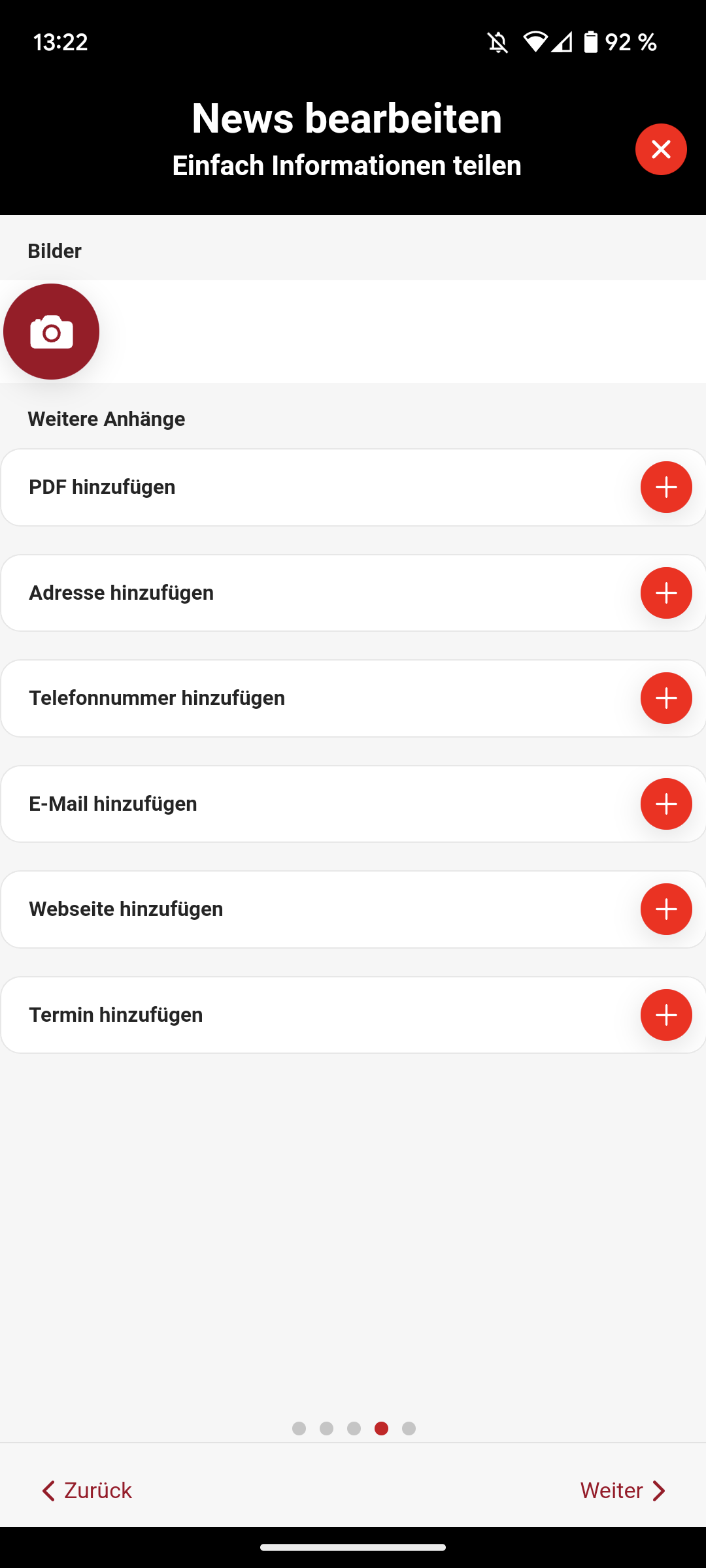Select the first page indicator dot
The width and height of the screenshot is (706, 1568).
pyautogui.click(x=299, y=1428)
